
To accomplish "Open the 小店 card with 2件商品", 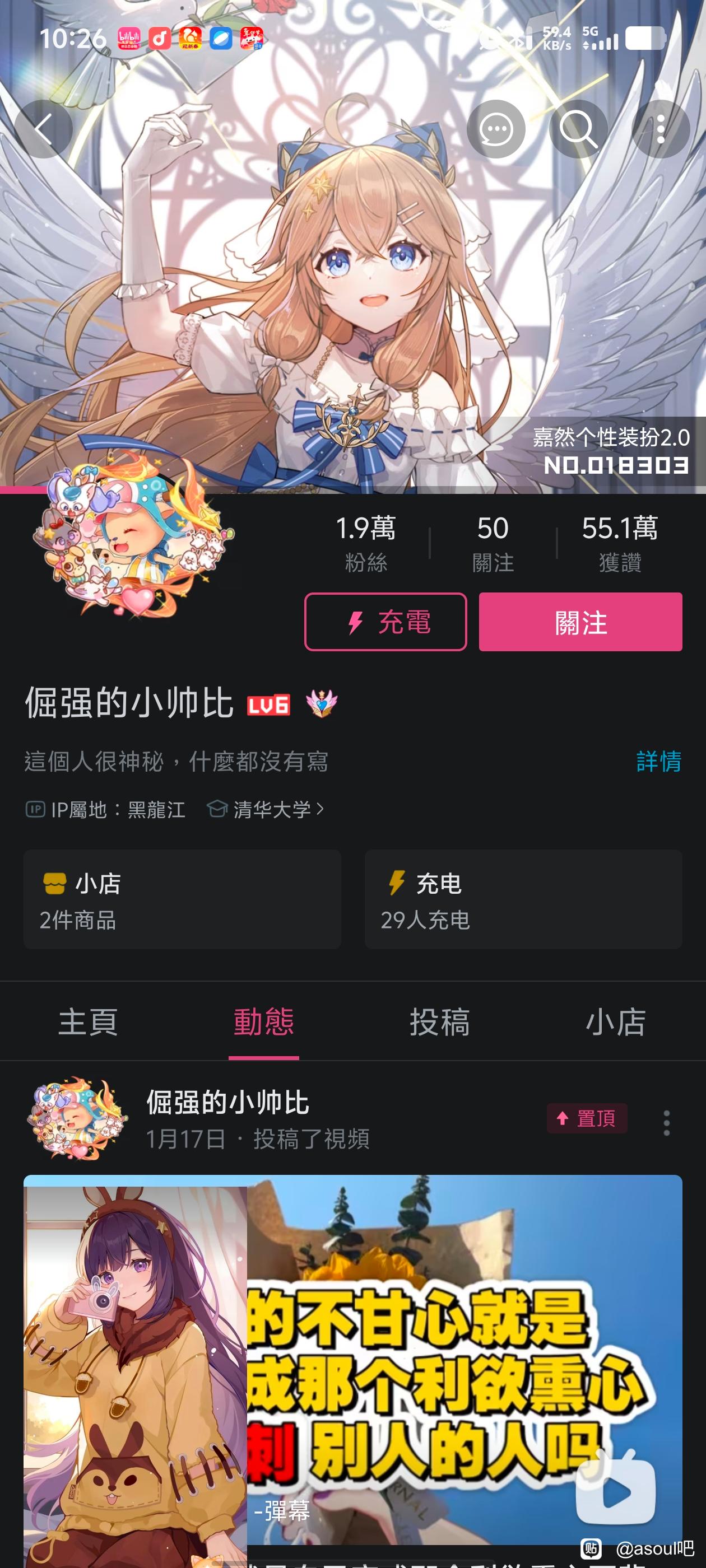I will 182,900.
